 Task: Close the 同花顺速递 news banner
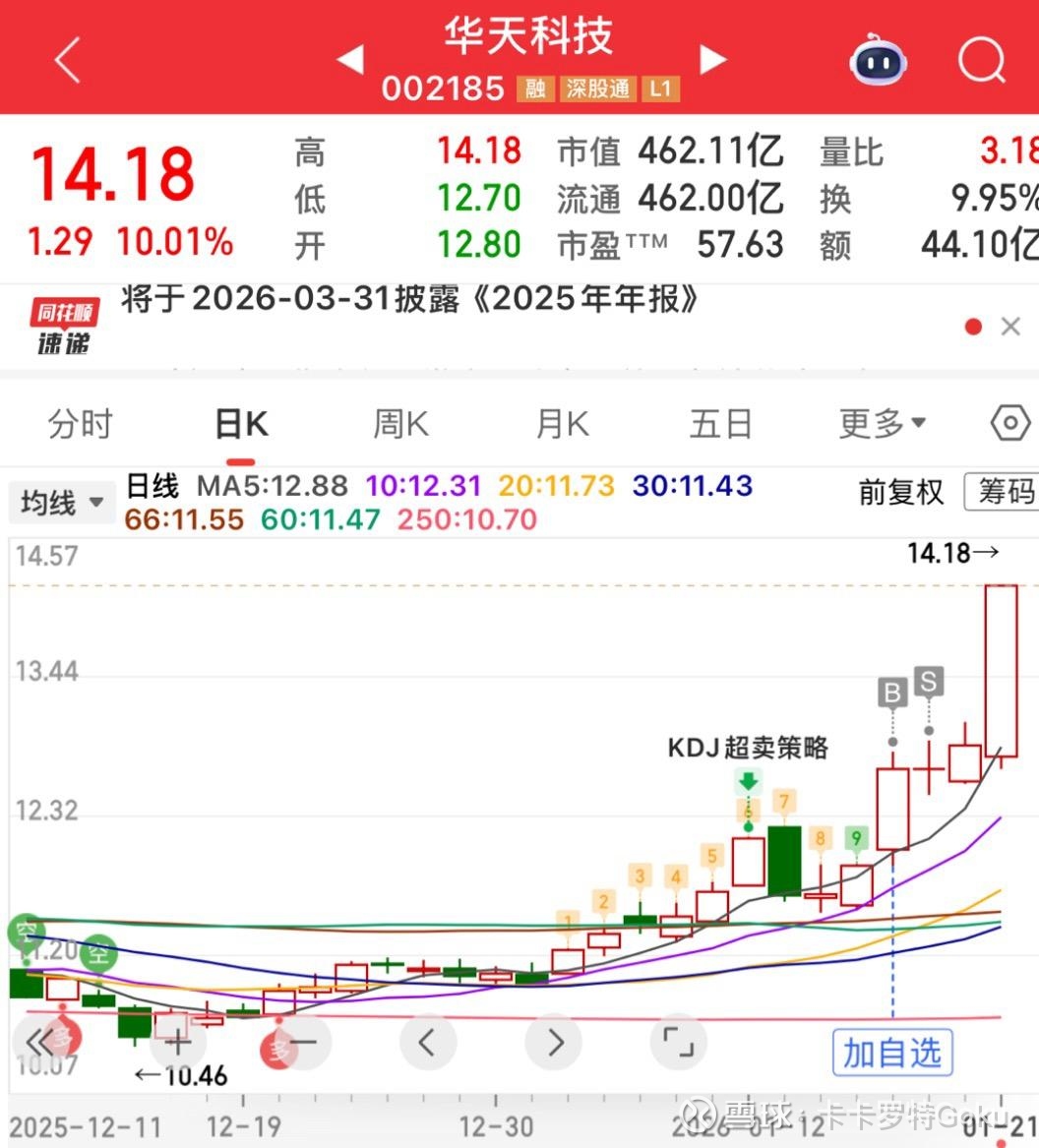pos(1010,328)
